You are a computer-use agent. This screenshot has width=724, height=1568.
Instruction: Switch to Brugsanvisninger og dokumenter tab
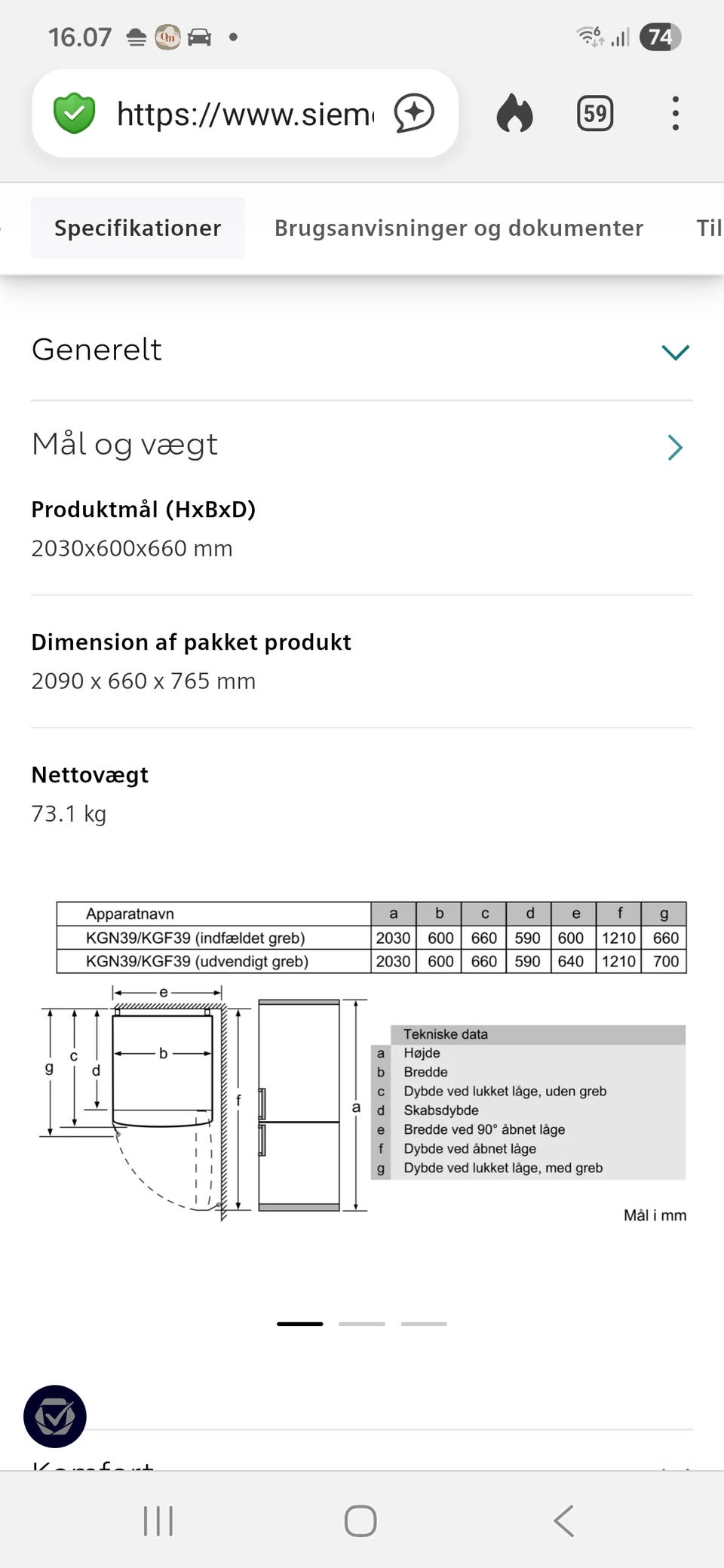458,228
